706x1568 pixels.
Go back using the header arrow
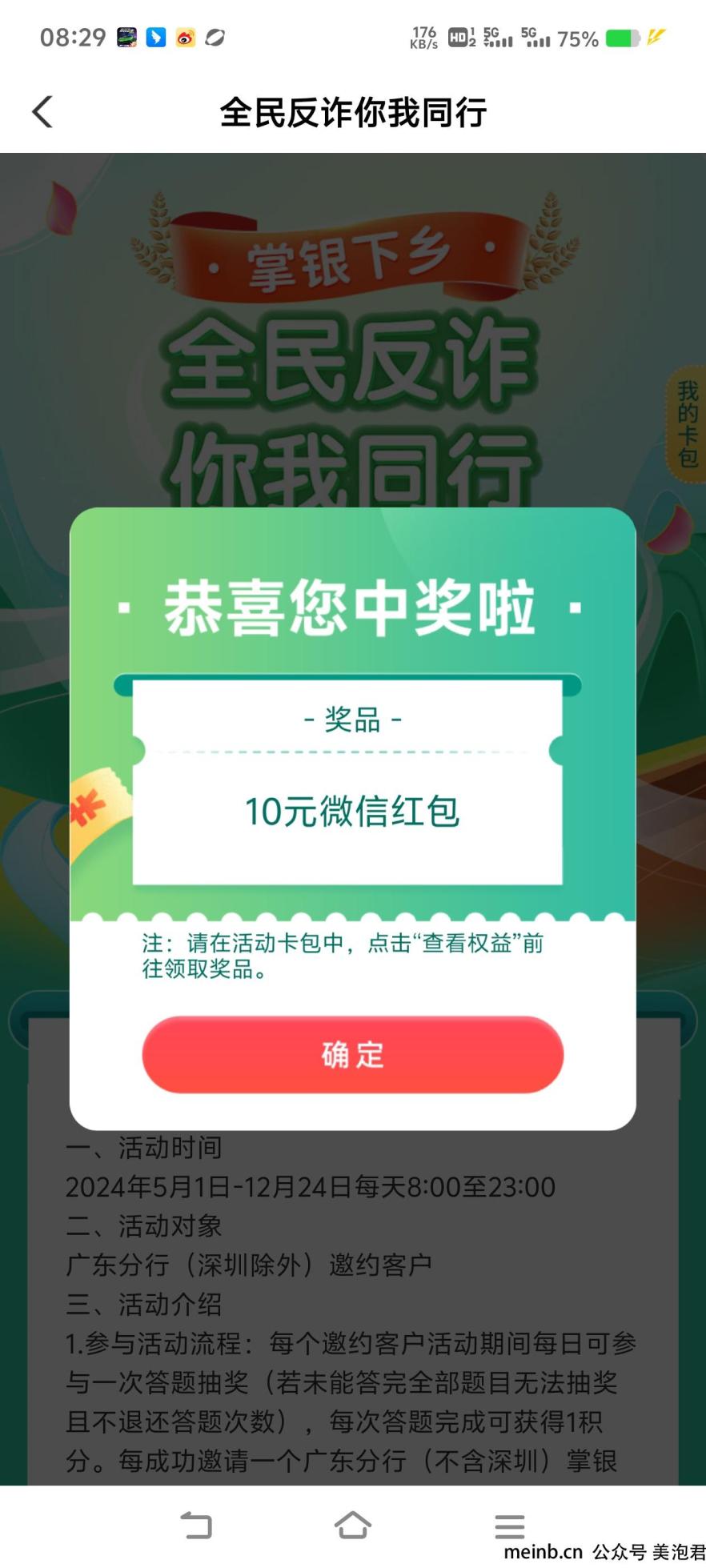pos(43,111)
